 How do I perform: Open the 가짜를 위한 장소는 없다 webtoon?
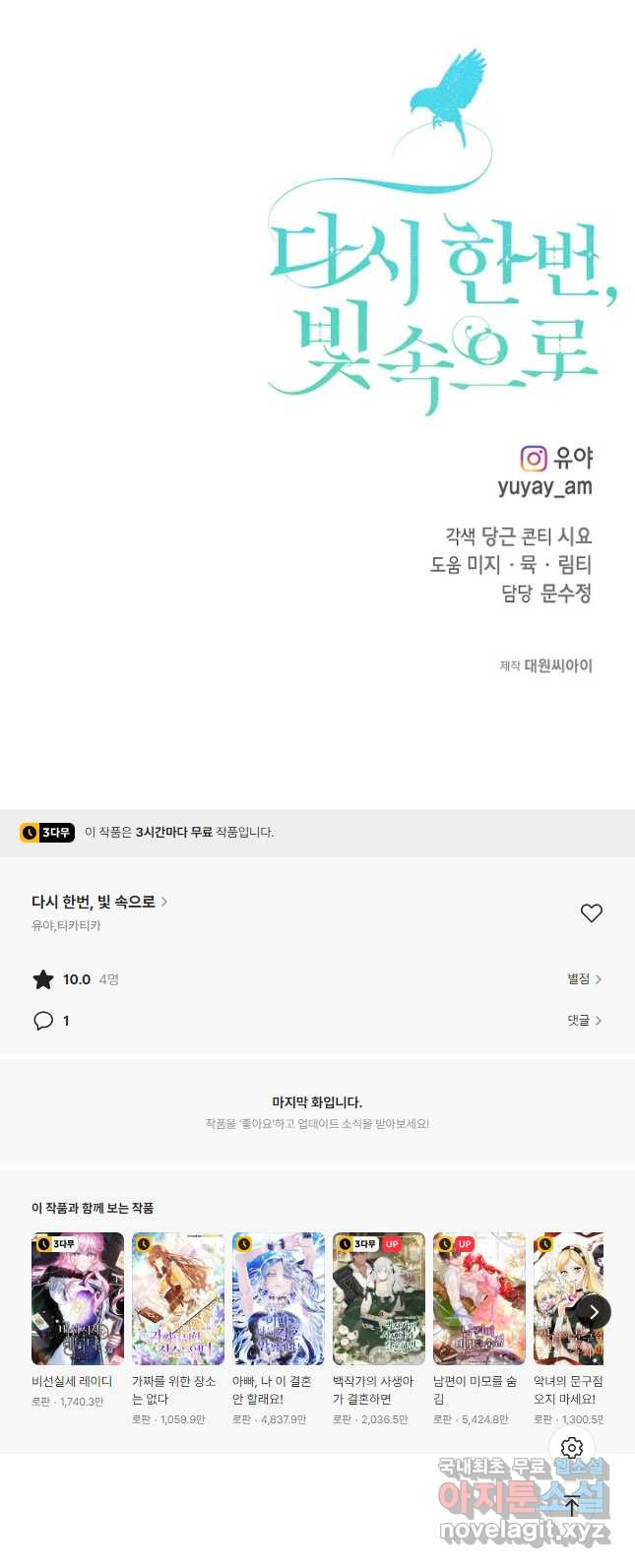point(178,1298)
